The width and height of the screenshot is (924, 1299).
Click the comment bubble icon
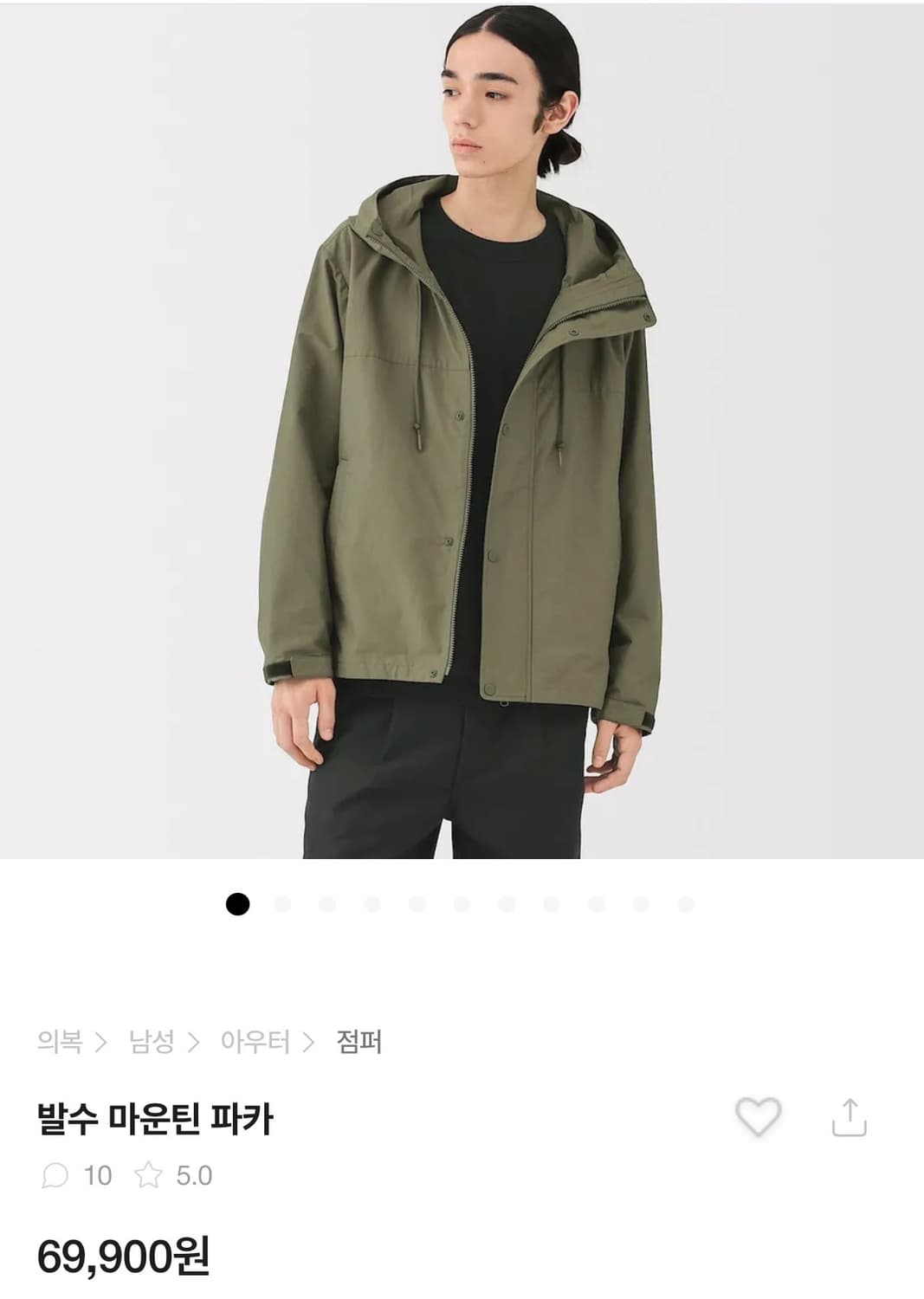pos(55,1173)
